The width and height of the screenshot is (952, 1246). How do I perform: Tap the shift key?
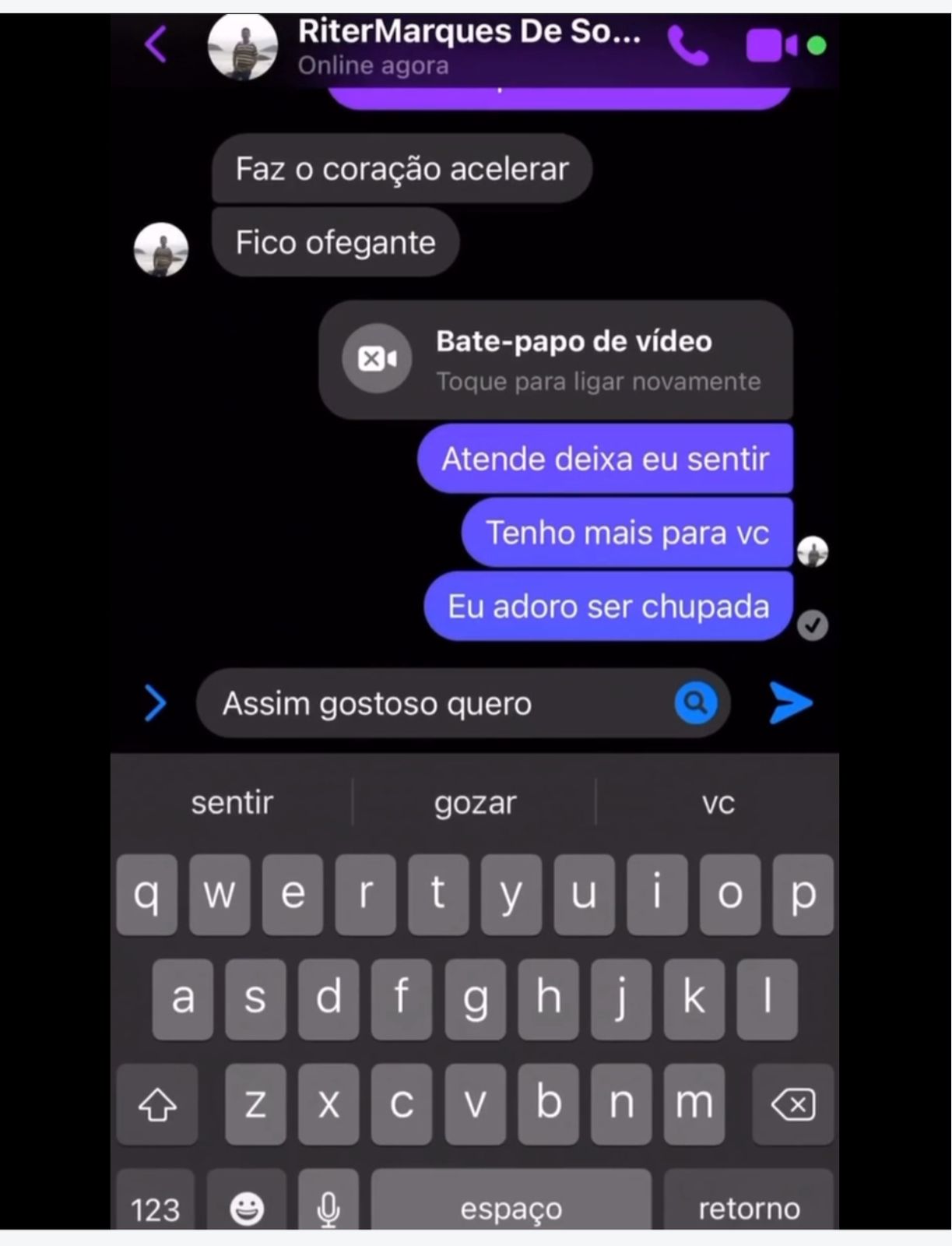coord(157,1104)
